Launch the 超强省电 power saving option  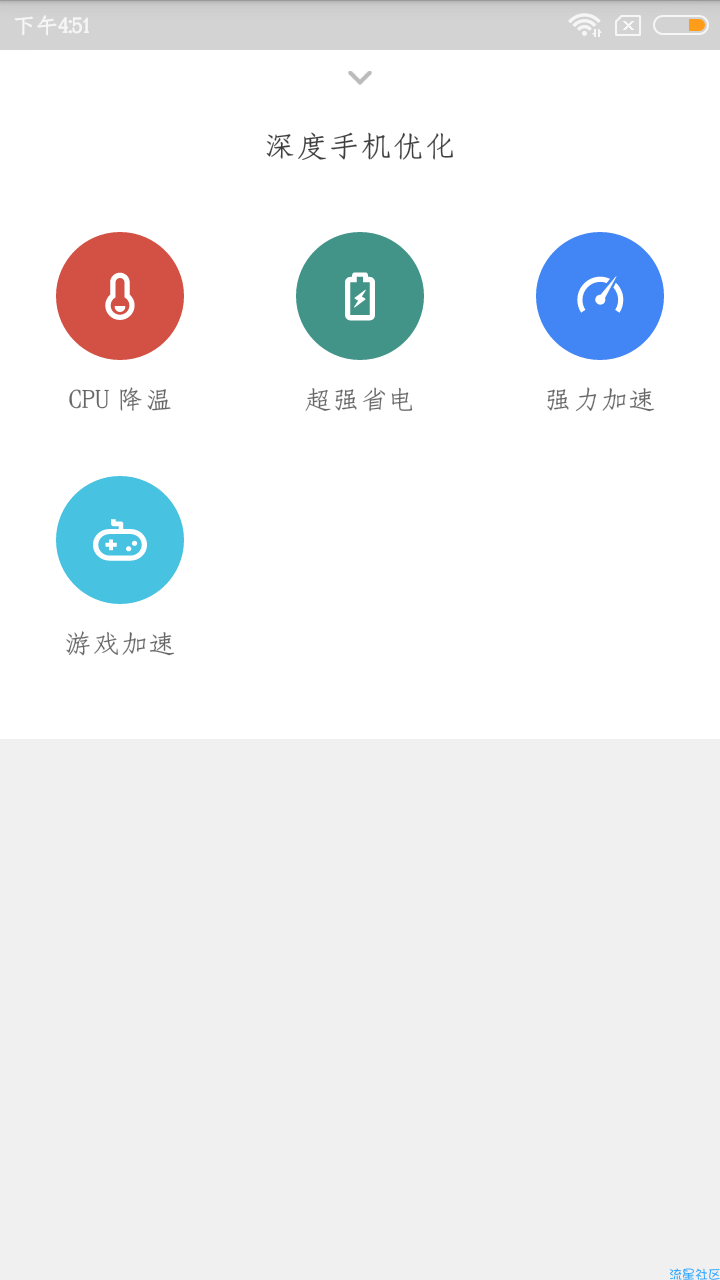[360, 296]
